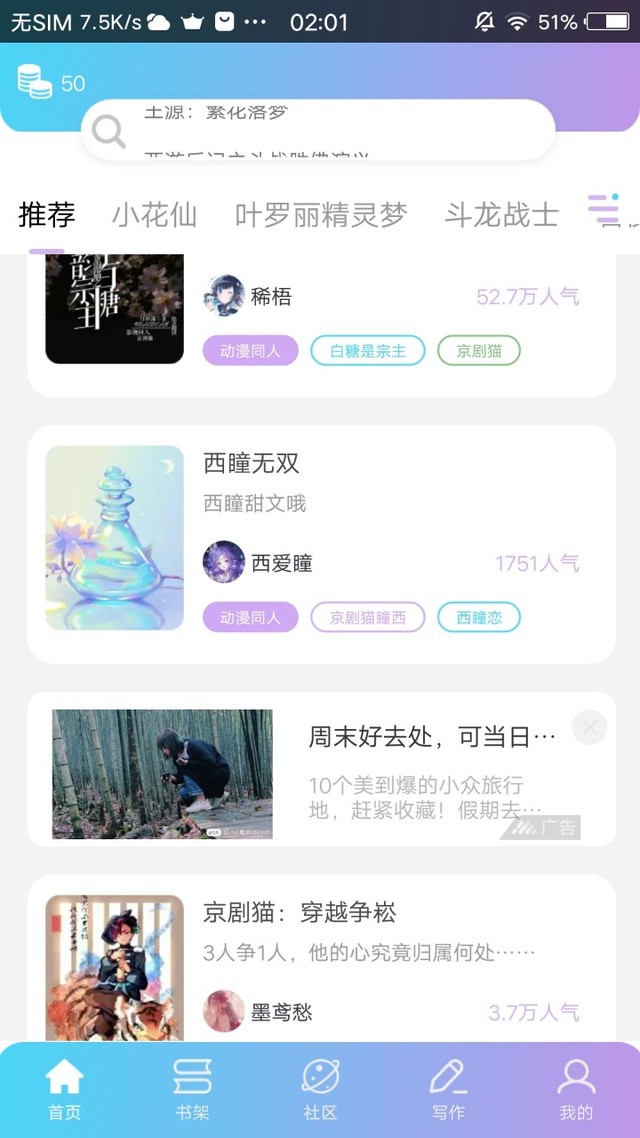Open the 周末好去处 ad card
Image resolution: width=640 pixels, height=1138 pixels.
pos(321,768)
